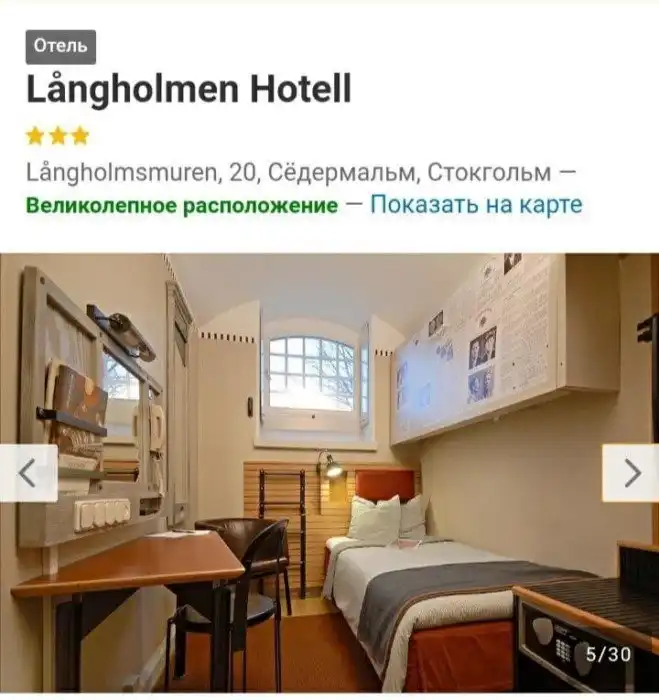Open the 'Показать на карте' link

(x=476, y=205)
